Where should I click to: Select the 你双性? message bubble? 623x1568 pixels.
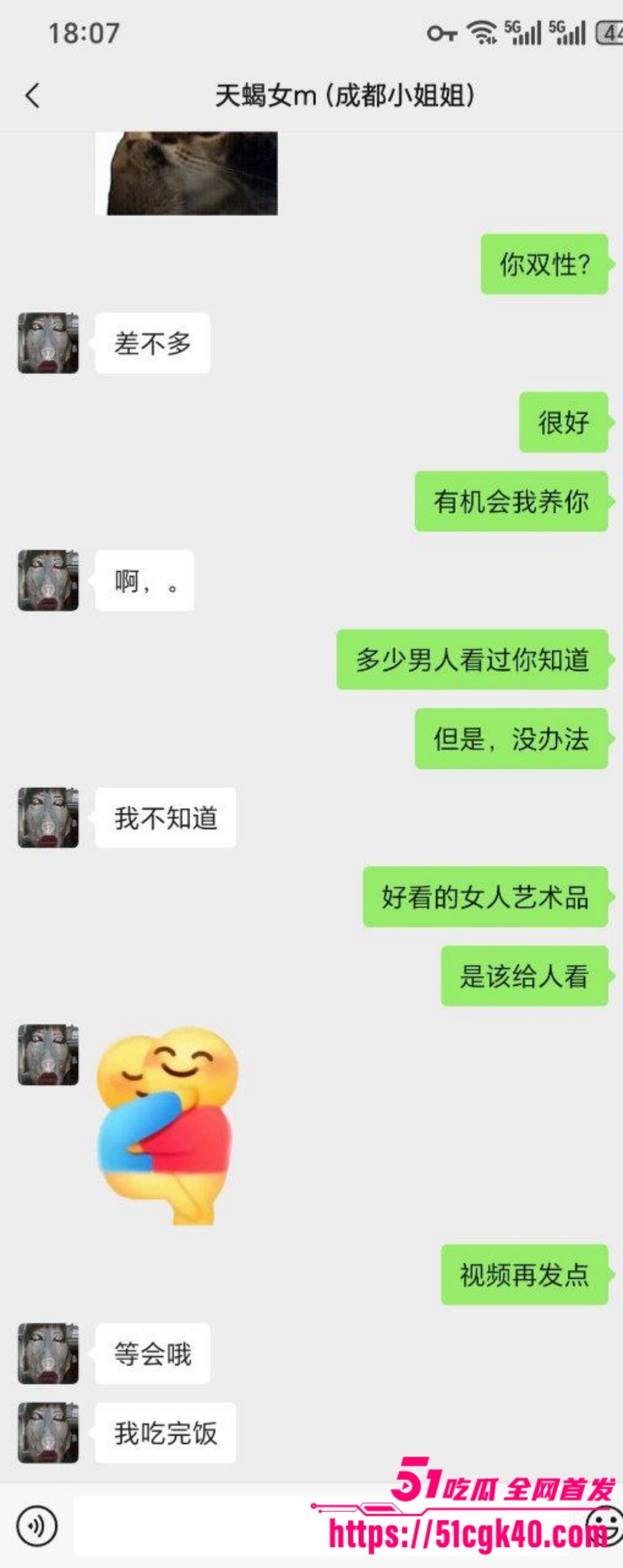[x=544, y=265]
